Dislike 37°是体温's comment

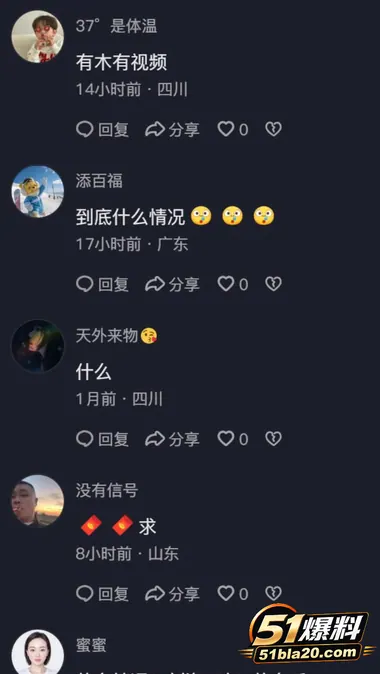click(273, 129)
